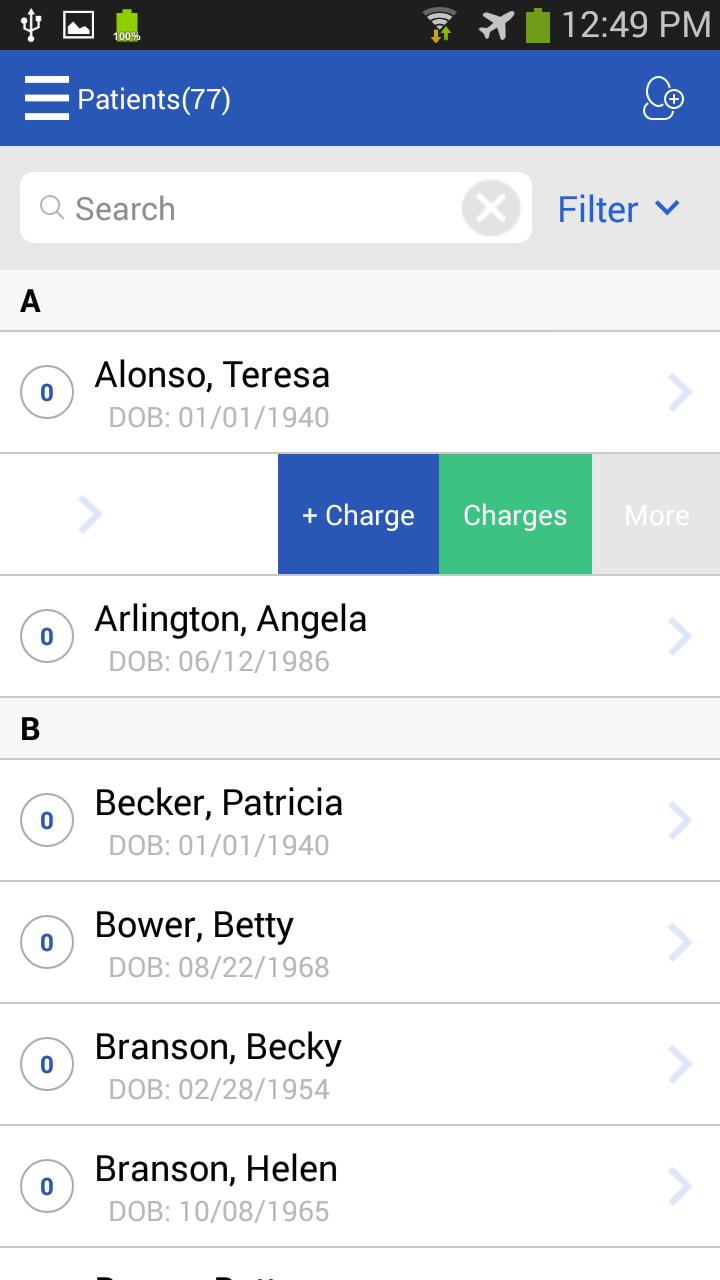Open patient Alonso, Teresa
This screenshot has height=1280, width=720.
pyautogui.click(x=360, y=392)
